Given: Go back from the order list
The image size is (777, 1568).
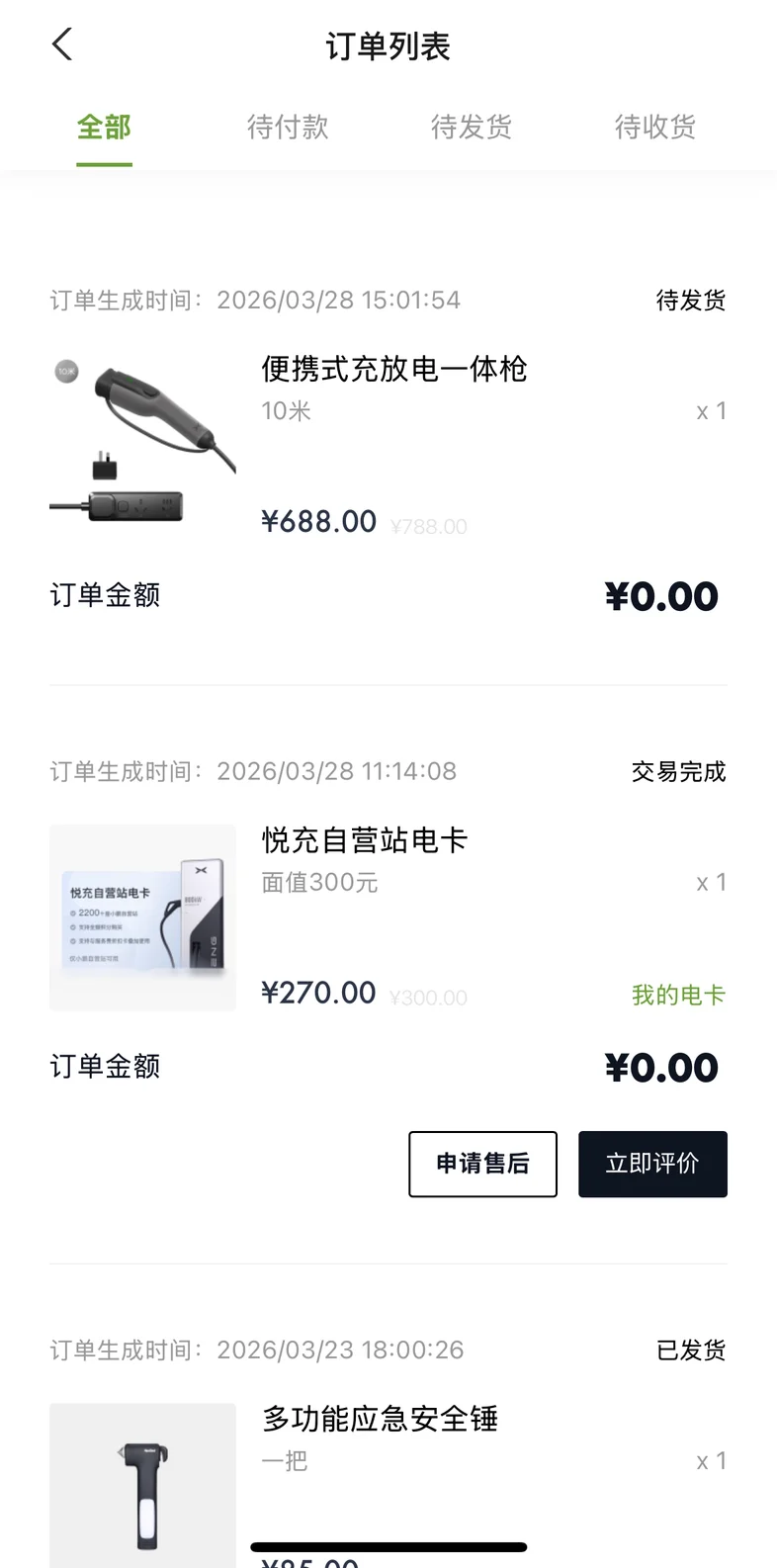Looking at the screenshot, I should tap(62, 44).
